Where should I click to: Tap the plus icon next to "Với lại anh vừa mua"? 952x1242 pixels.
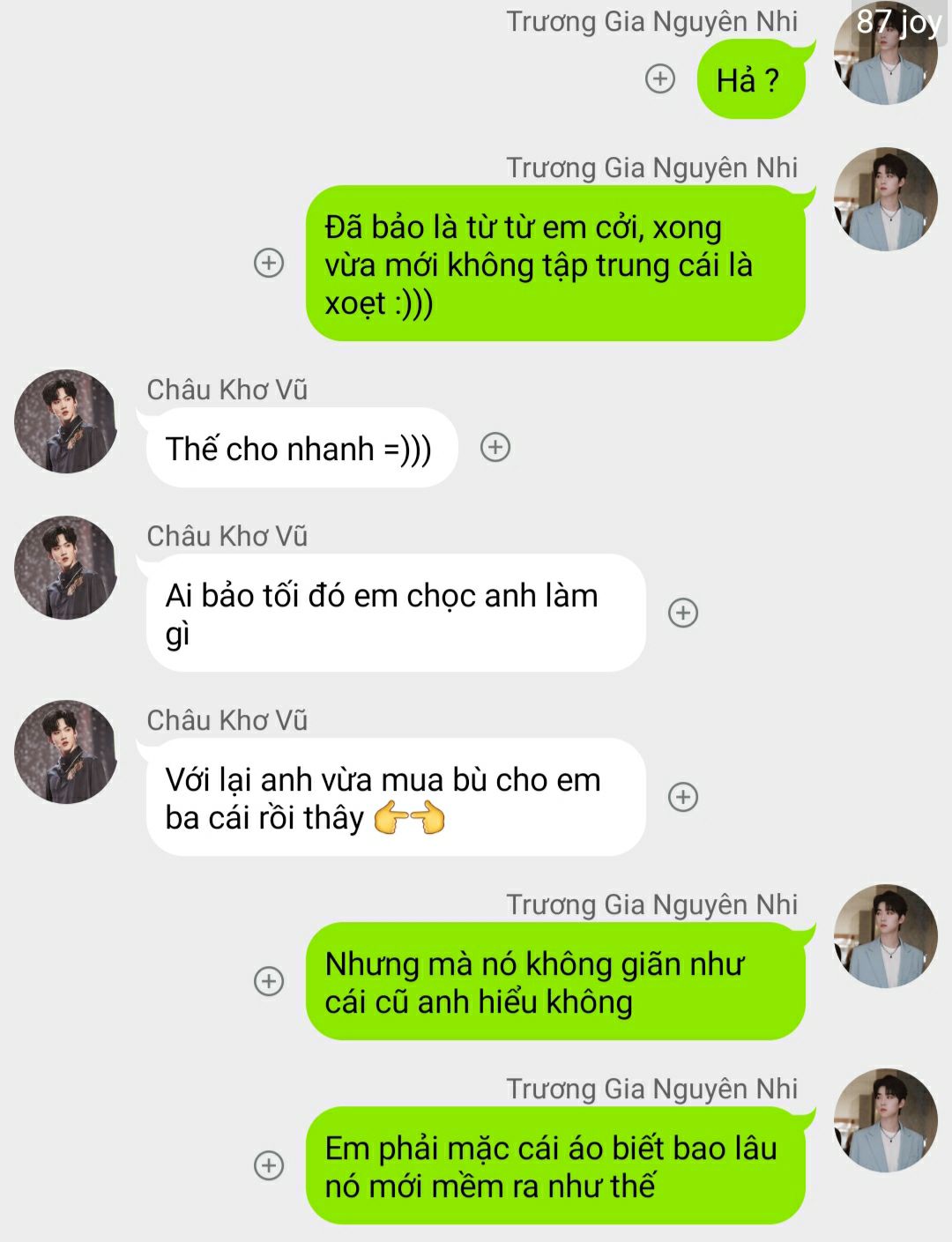683,797
